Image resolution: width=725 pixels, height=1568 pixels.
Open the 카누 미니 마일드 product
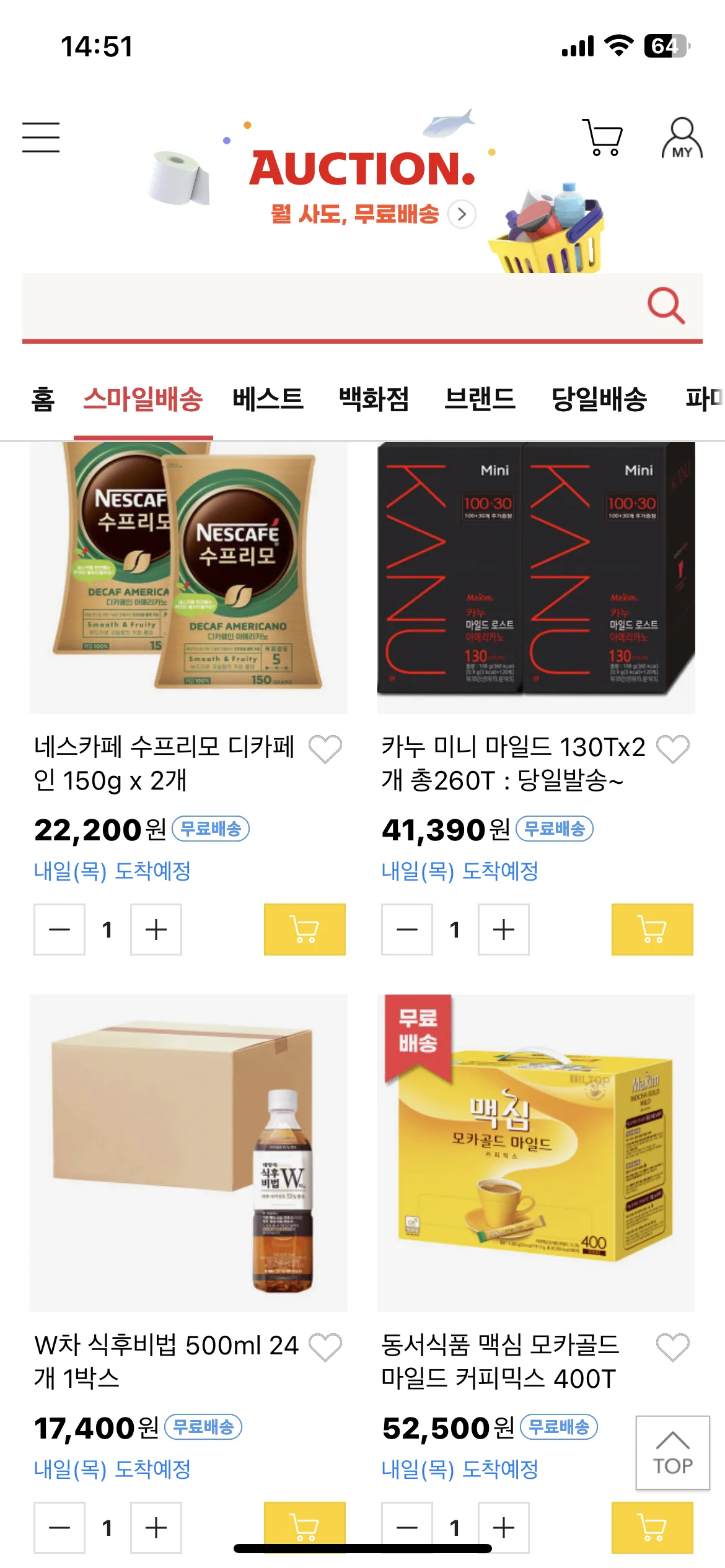[536, 578]
